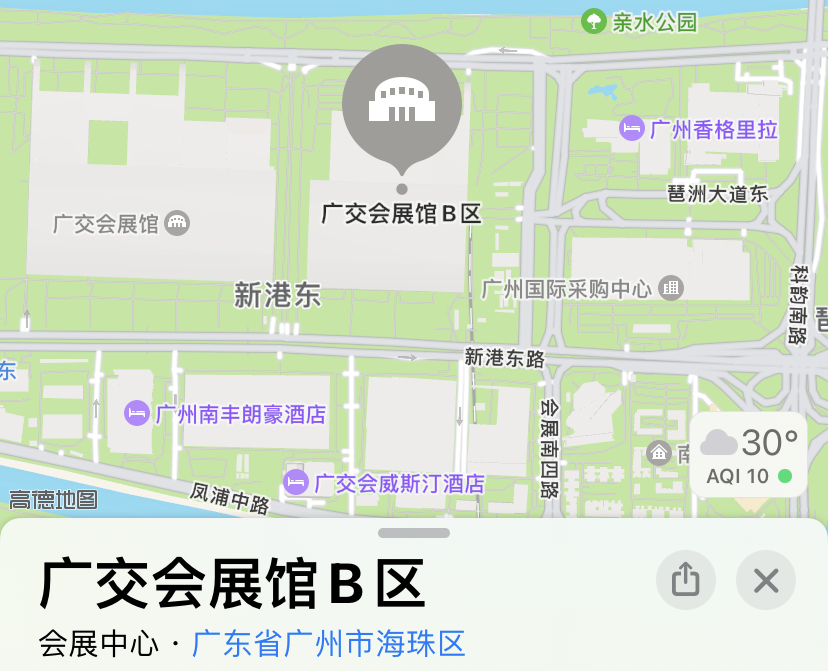
Task: Share 广交会展馆B区 location
Action: [685, 580]
